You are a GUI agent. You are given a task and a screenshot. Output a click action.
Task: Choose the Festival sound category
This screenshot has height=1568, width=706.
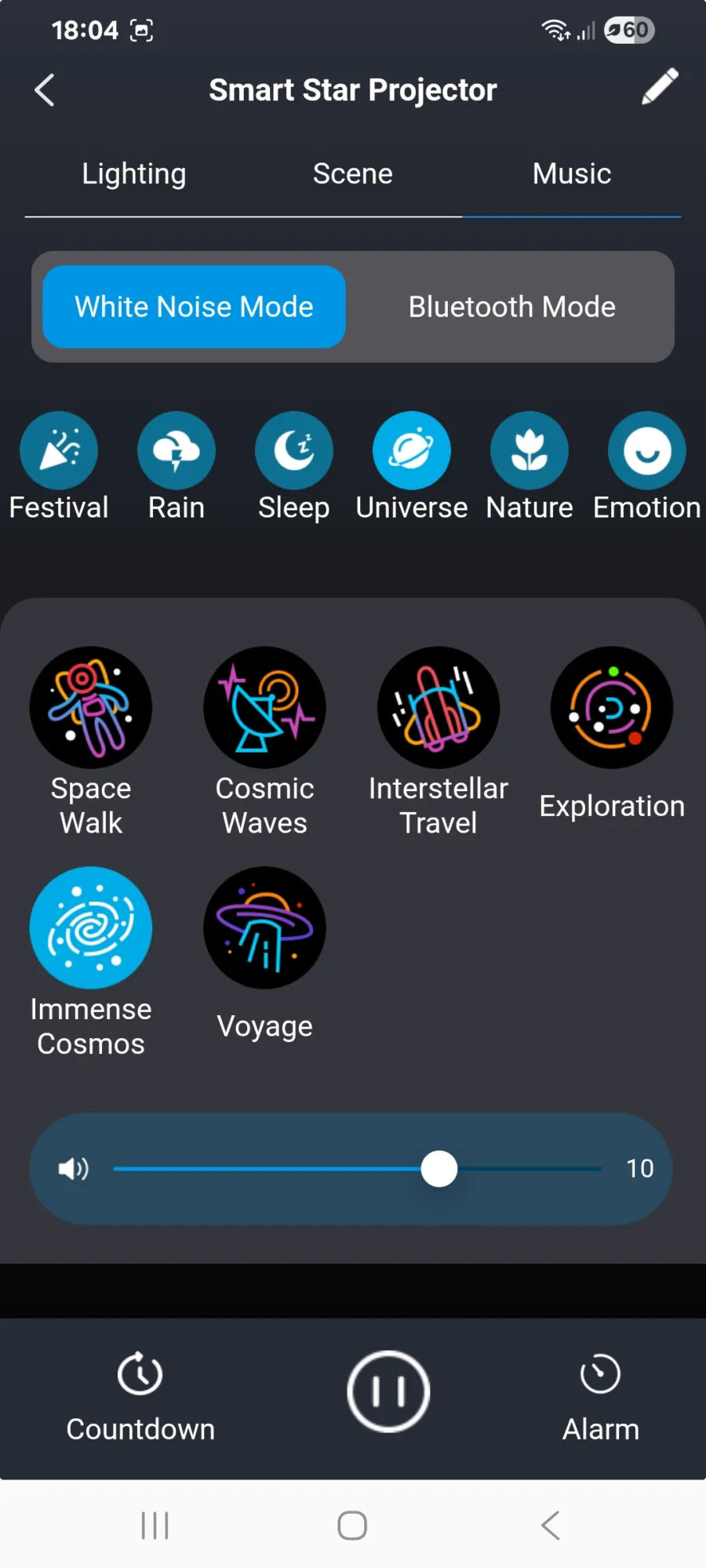point(59,452)
